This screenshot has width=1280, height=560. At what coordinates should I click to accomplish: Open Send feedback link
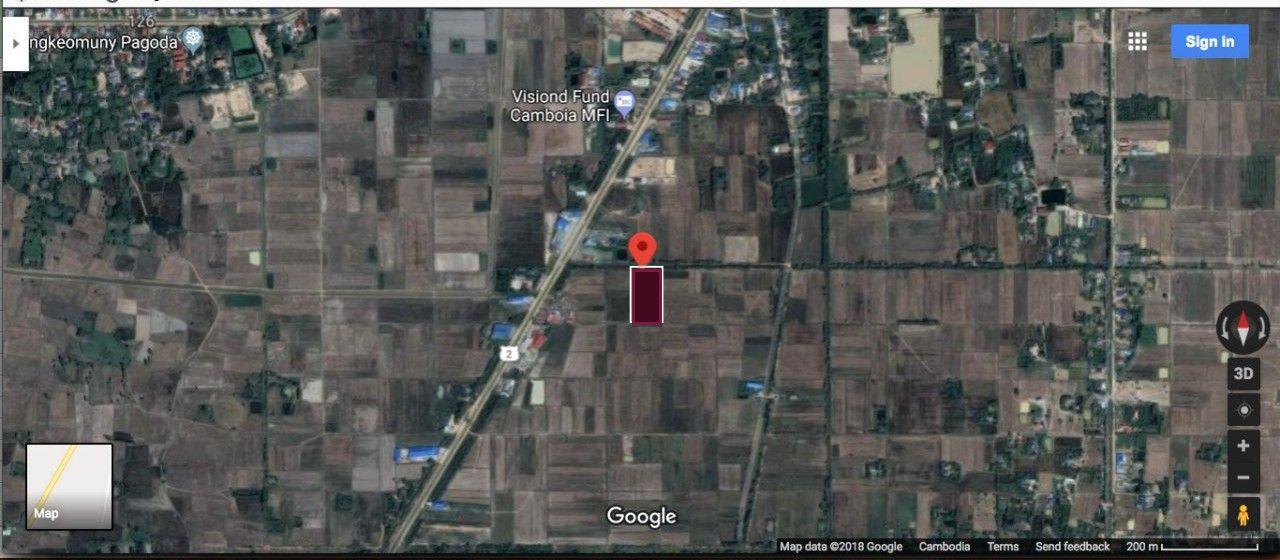[1072, 546]
